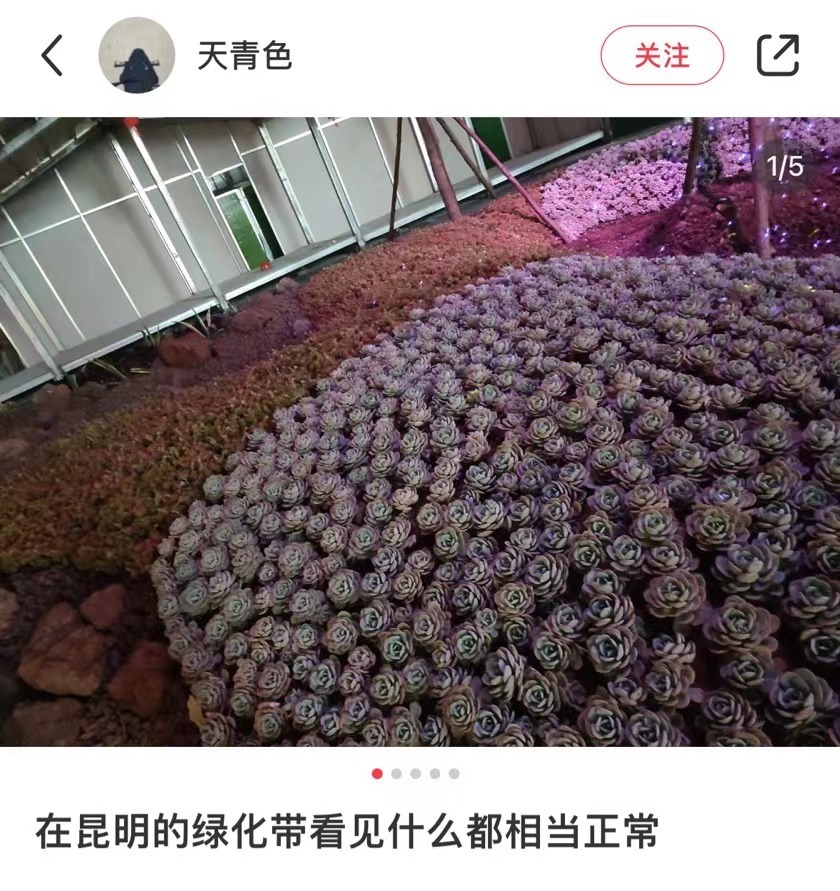Share this post

click(777, 55)
